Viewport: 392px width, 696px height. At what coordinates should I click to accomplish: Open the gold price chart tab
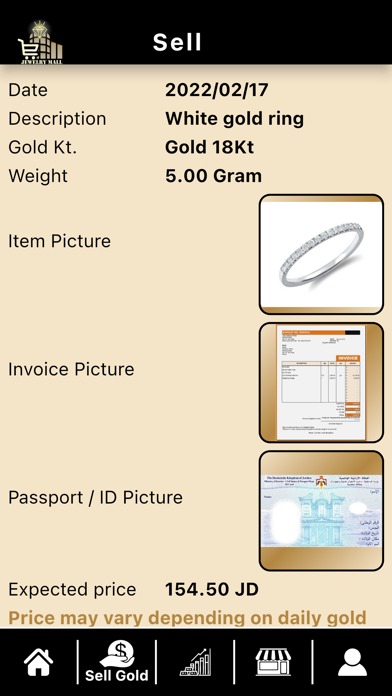[195, 662]
